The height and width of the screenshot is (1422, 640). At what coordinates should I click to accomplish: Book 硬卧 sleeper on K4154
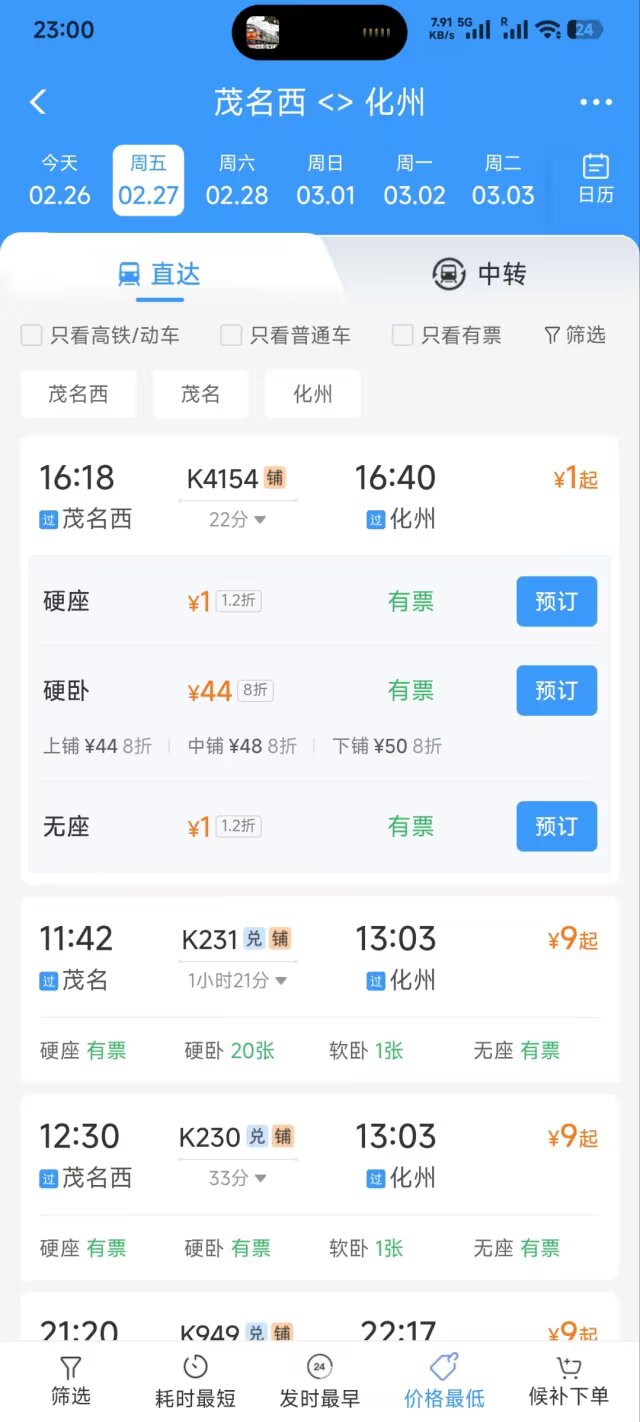point(556,691)
